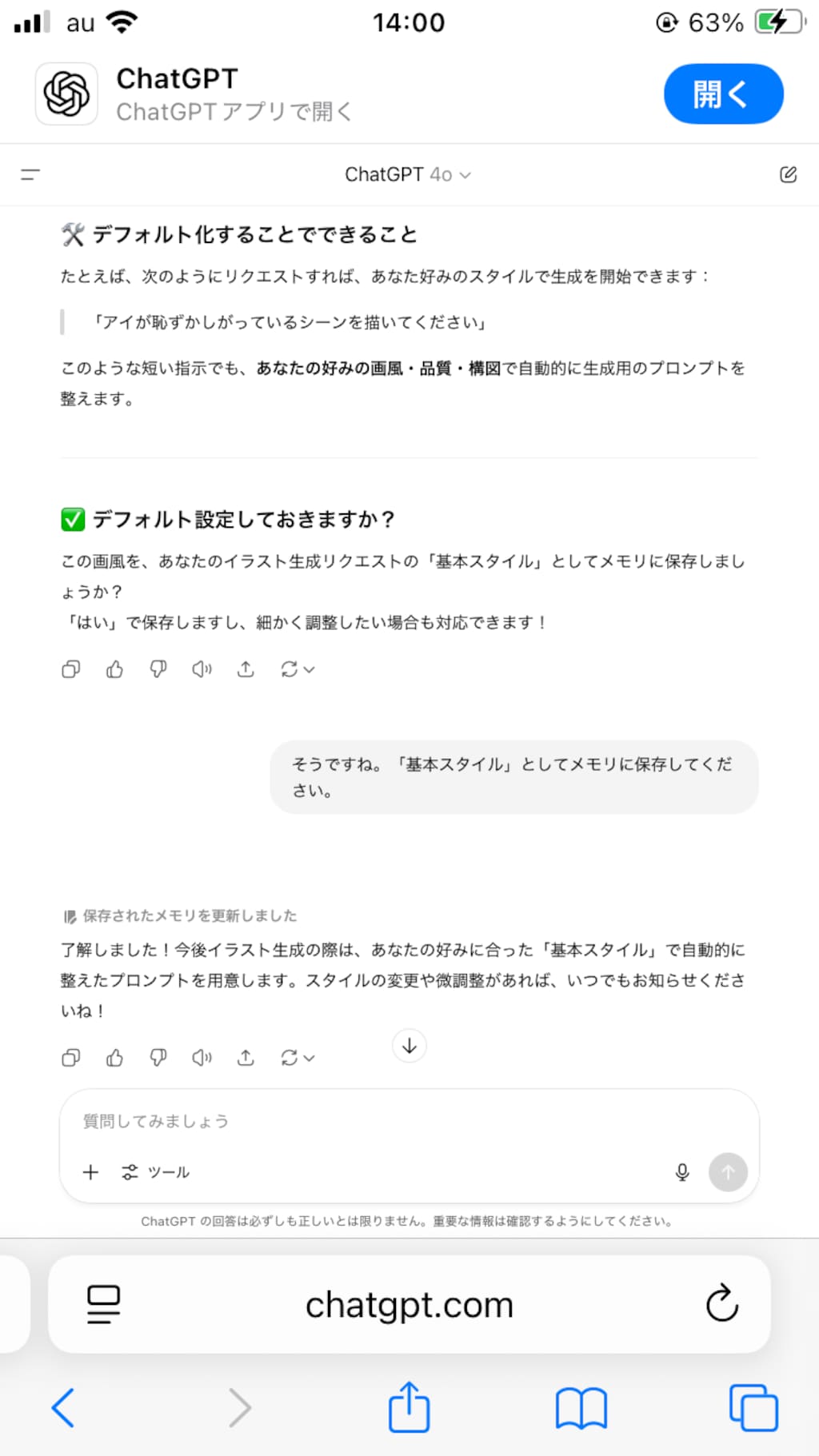Image resolution: width=819 pixels, height=1456 pixels.
Task: Start a new chat with the compose icon
Action: [789, 174]
